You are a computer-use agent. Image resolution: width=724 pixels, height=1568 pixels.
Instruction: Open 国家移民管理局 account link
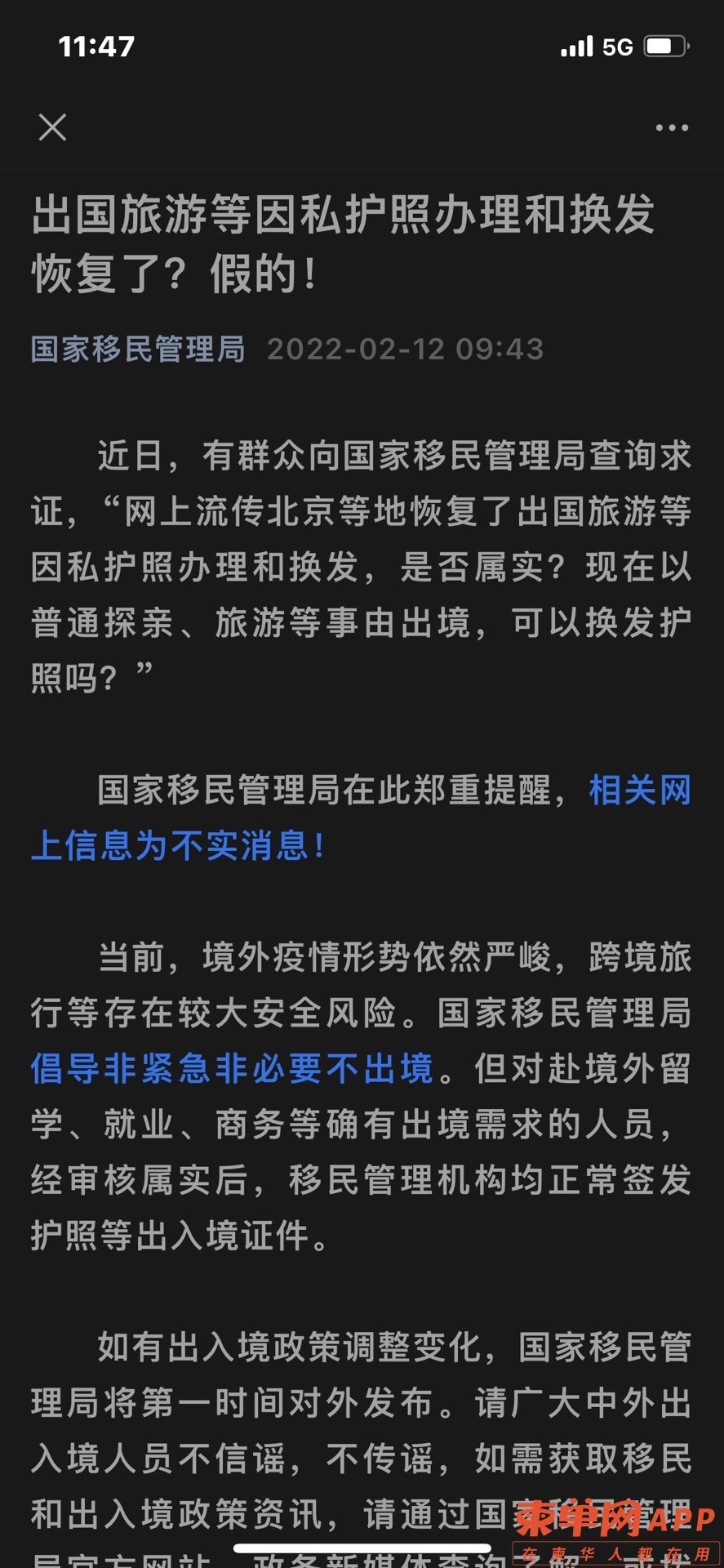tap(138, 350)
